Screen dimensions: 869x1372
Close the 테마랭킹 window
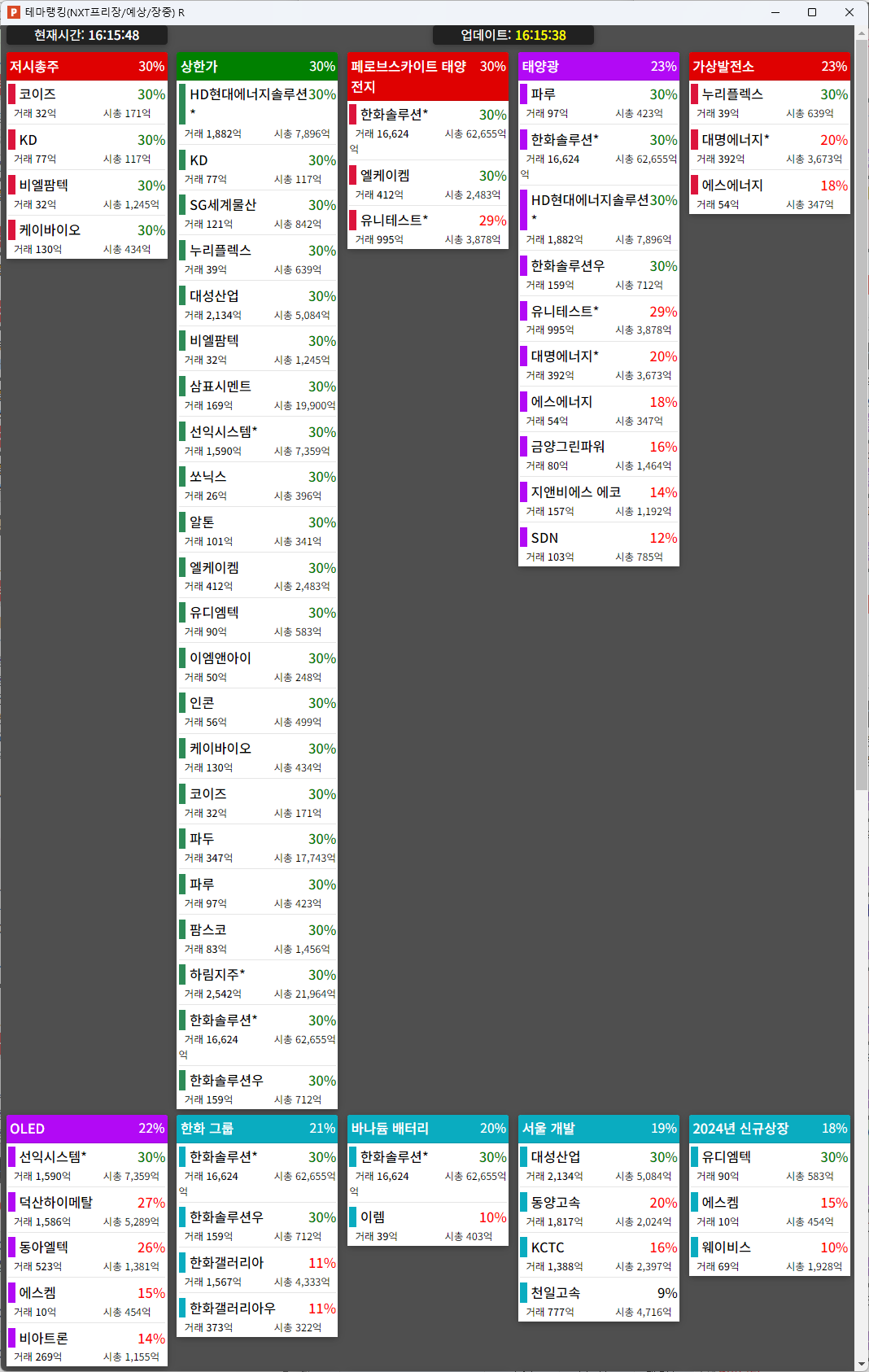coord(849,12)
